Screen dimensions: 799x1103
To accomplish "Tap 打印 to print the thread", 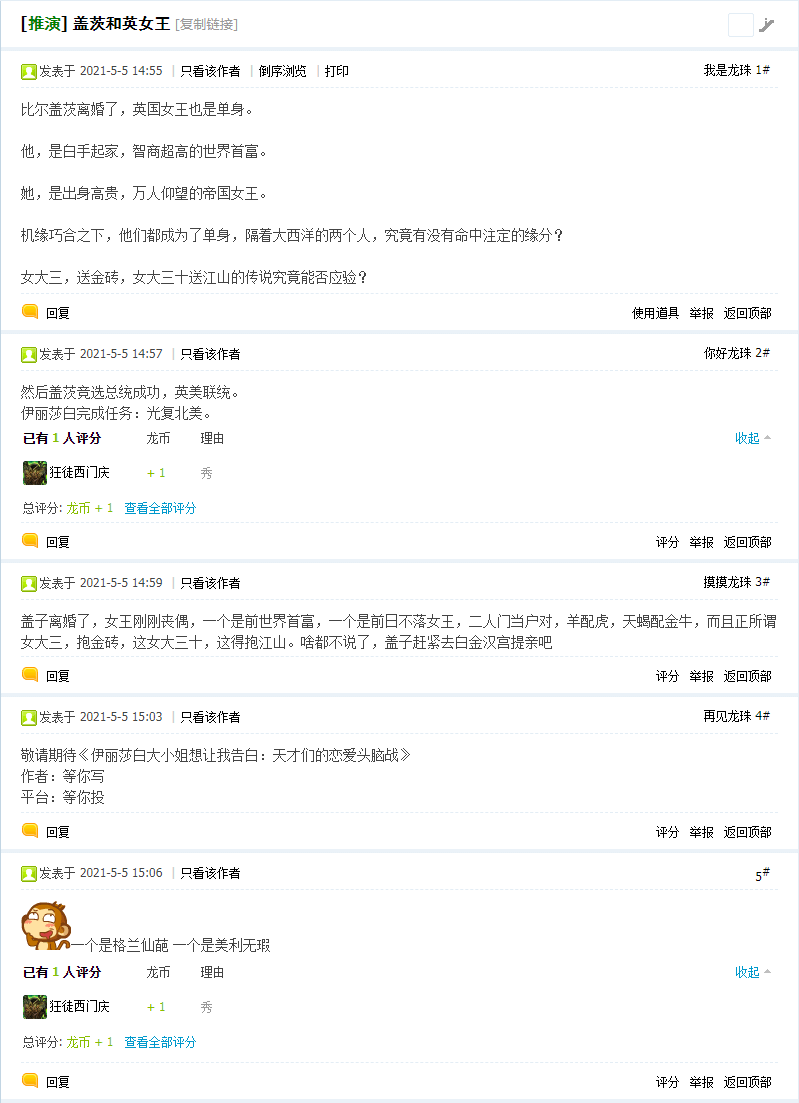I will point(337,71).
